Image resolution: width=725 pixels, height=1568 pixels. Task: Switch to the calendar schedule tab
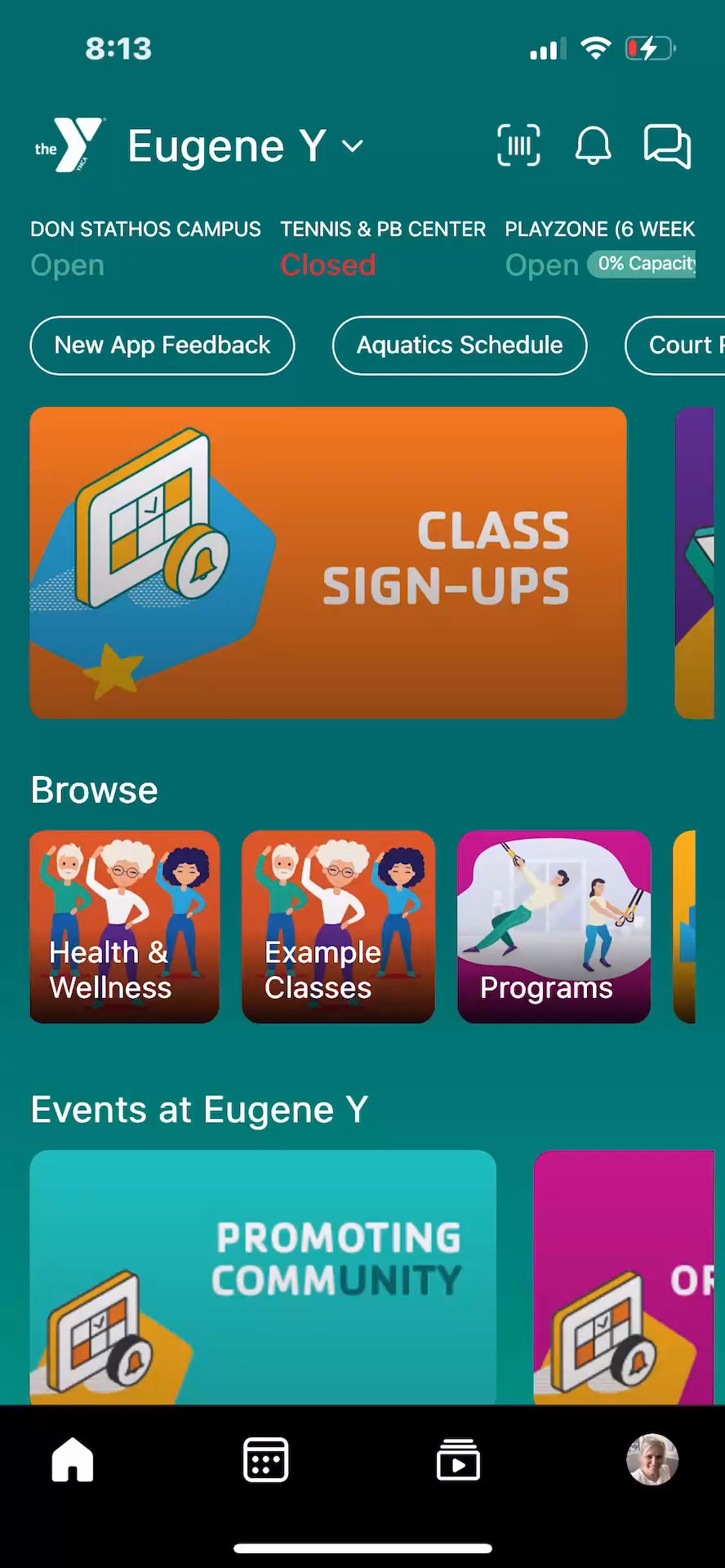(265, 1459)
